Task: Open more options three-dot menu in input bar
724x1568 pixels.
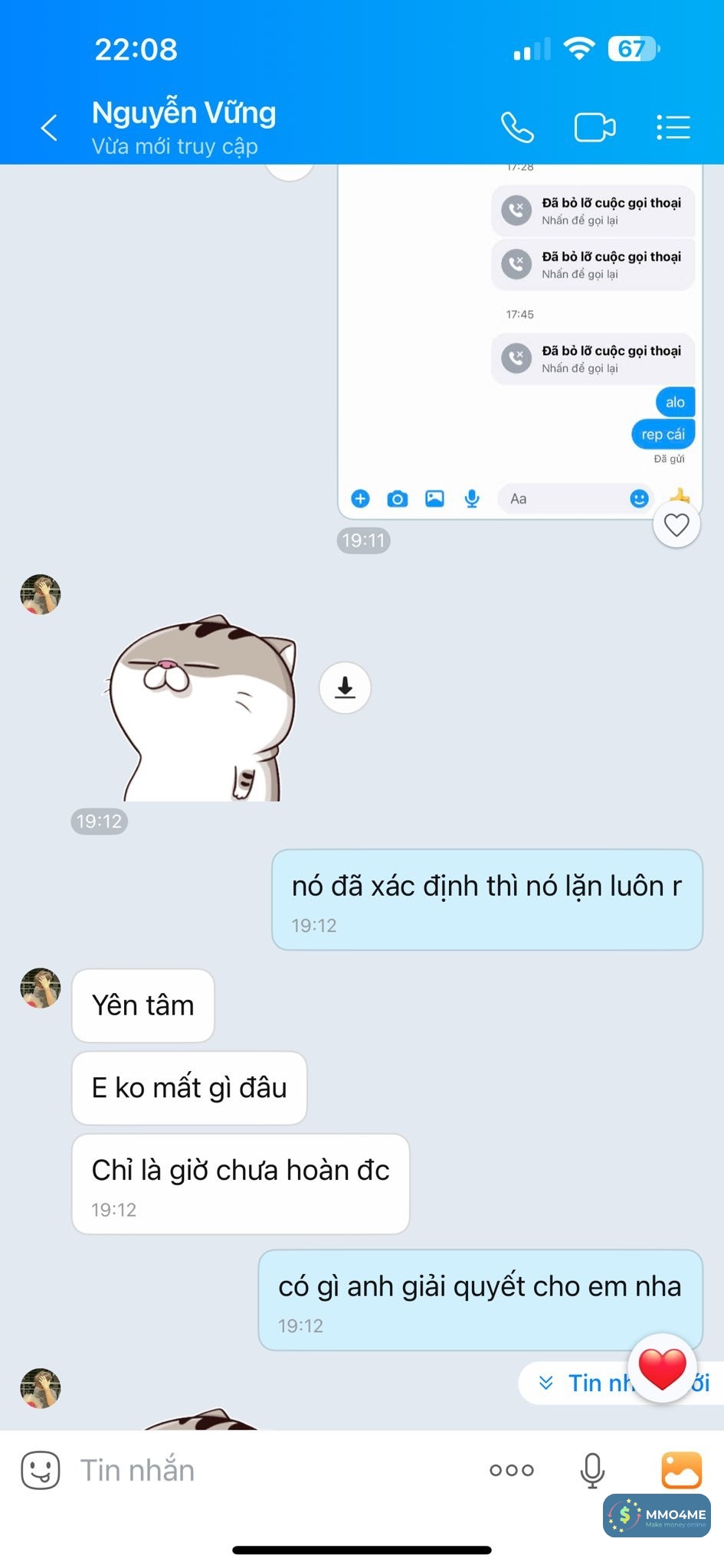Action: [x=511, y=1470]
